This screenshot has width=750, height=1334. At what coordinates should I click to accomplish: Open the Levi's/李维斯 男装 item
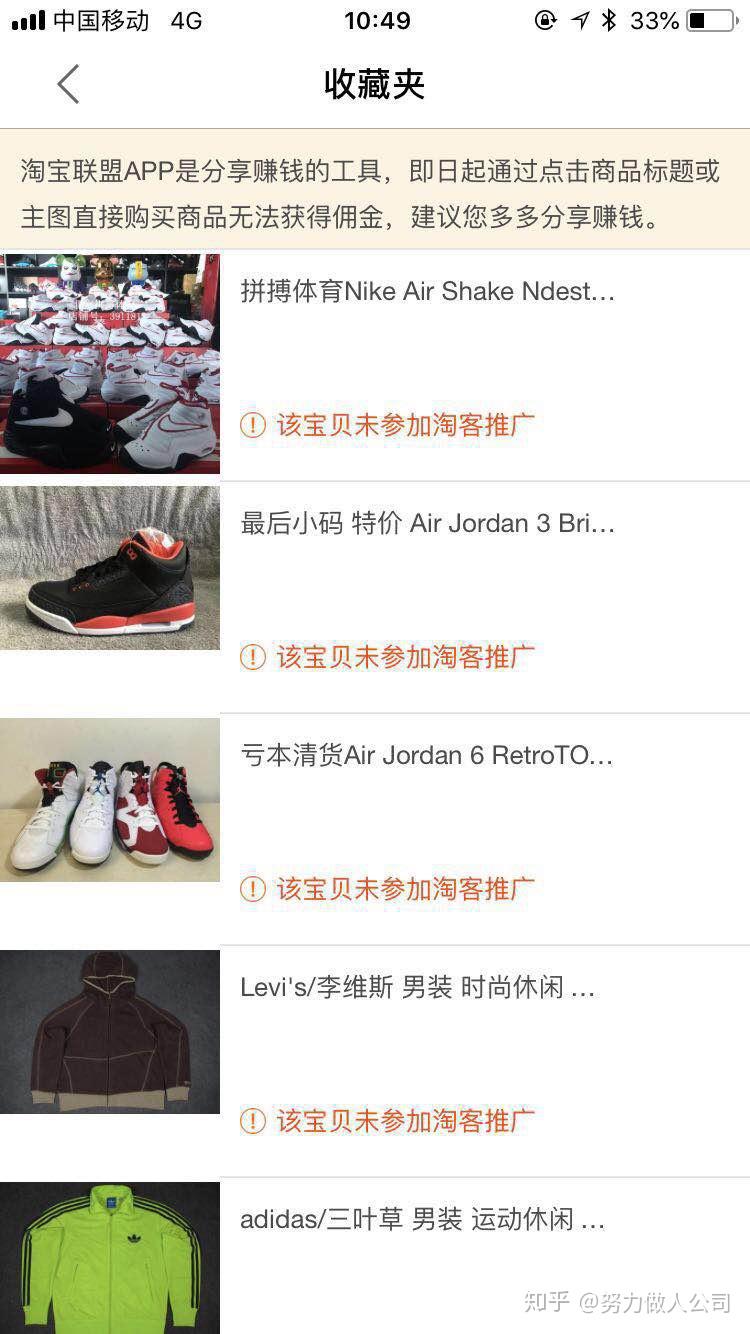point(417,988)
